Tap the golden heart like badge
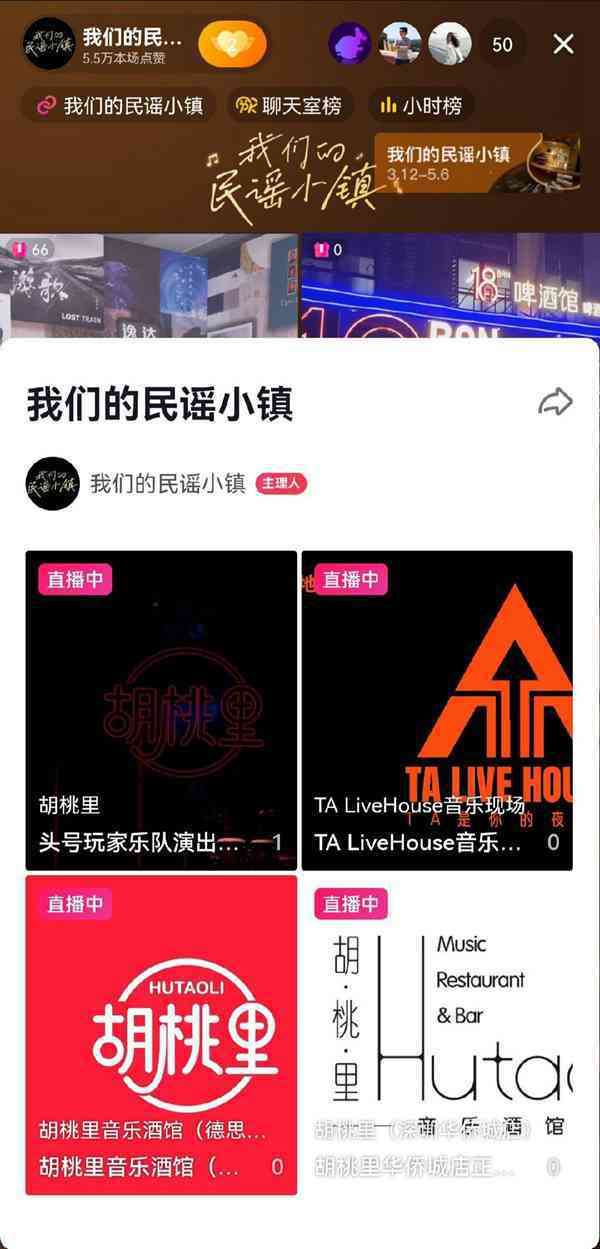This screenshot has height=1249, width=600. point(233,44)
